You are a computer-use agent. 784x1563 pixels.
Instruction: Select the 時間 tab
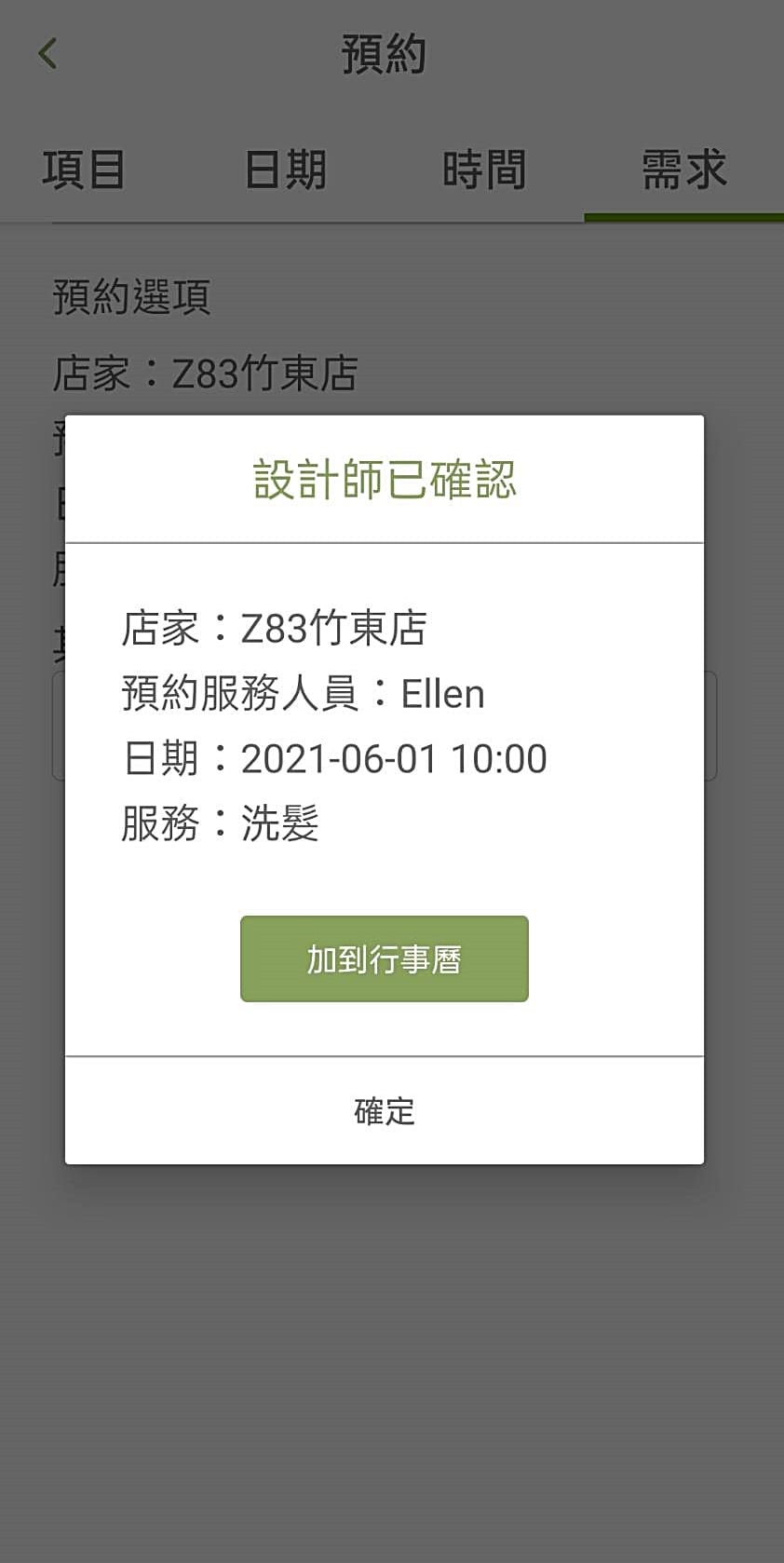coord(485,170)
